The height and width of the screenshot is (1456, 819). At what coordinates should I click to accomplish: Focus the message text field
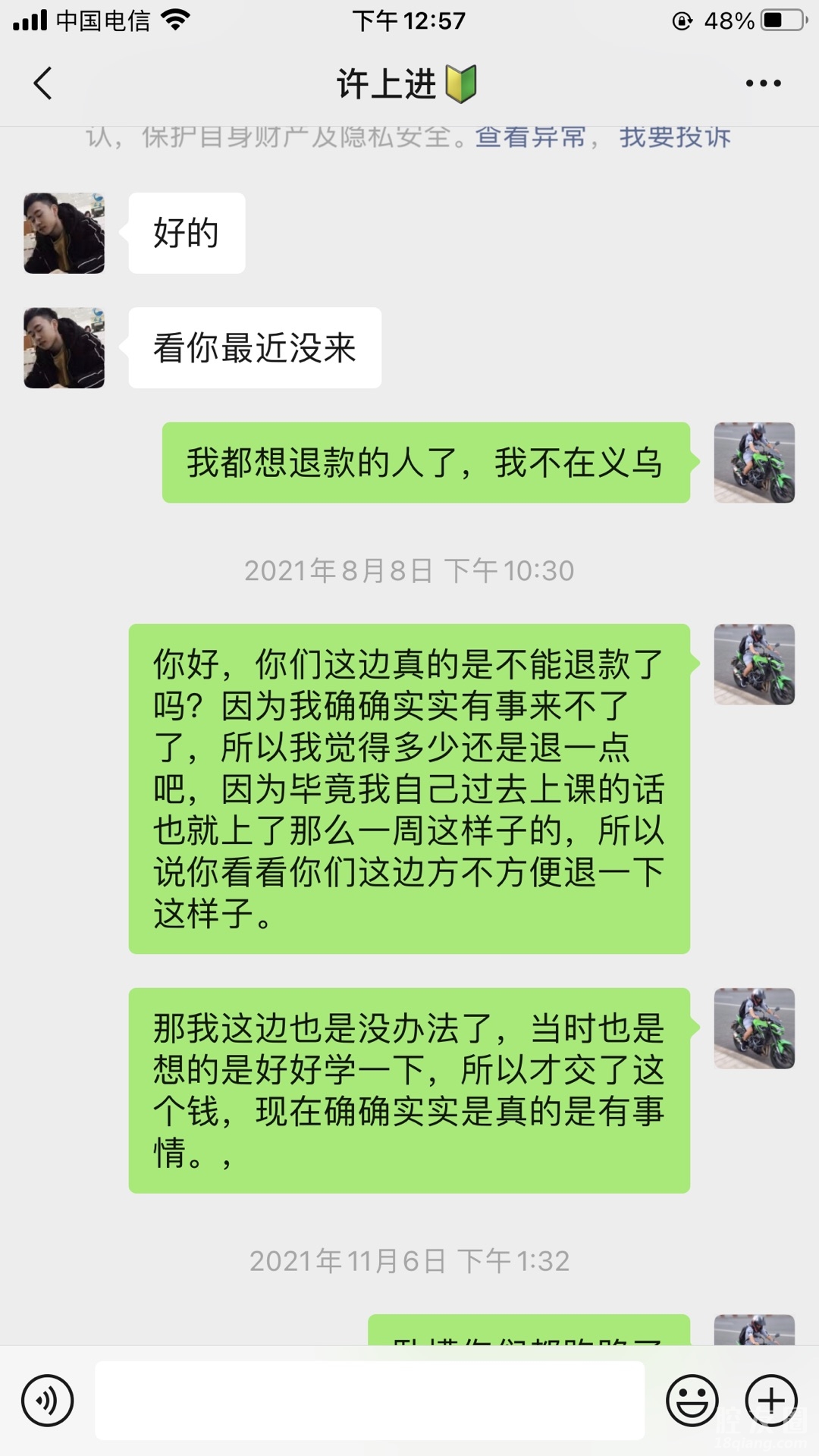coord(369,1400)
